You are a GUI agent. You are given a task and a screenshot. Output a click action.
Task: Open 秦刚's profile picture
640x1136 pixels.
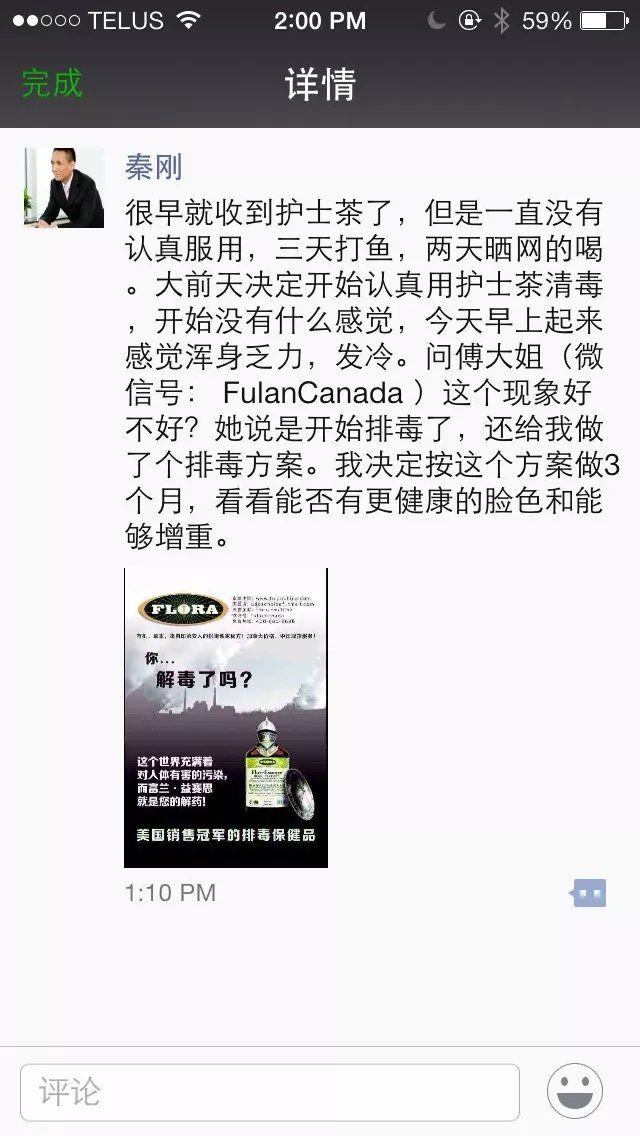64,188
